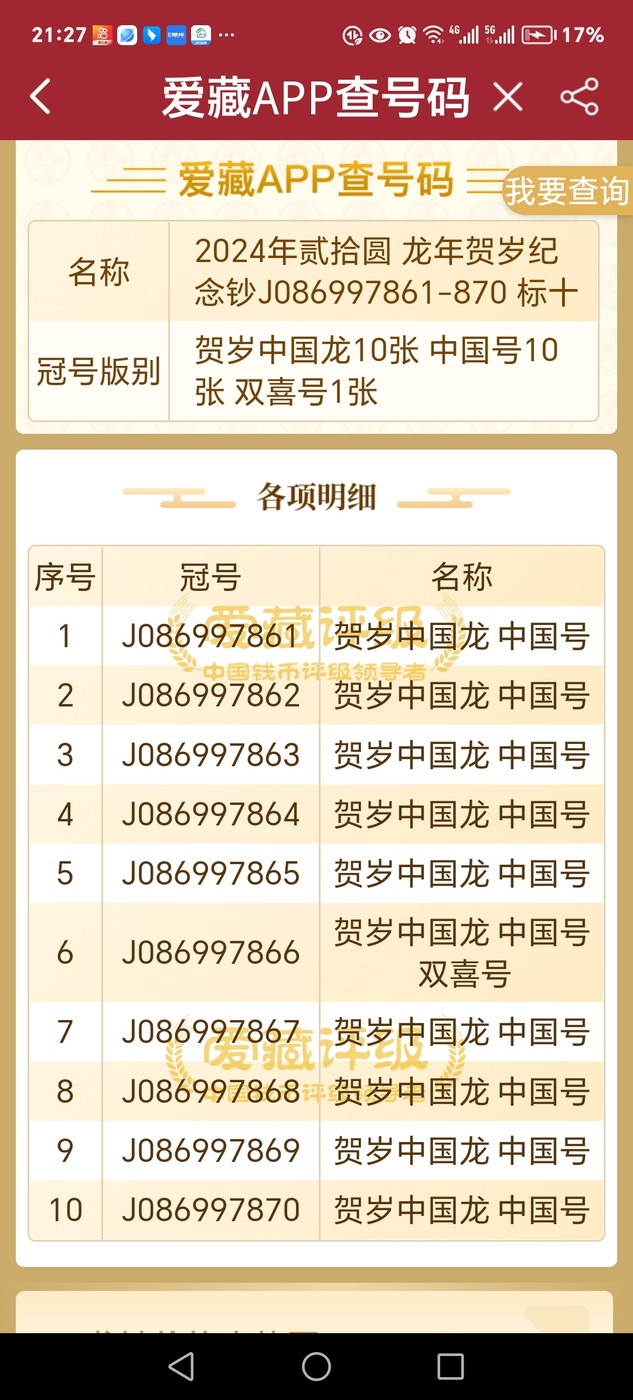Viewport: 633px width, 1400px height.
Task: Open recent apps from navigation bar
Action: click(451, 1366)
